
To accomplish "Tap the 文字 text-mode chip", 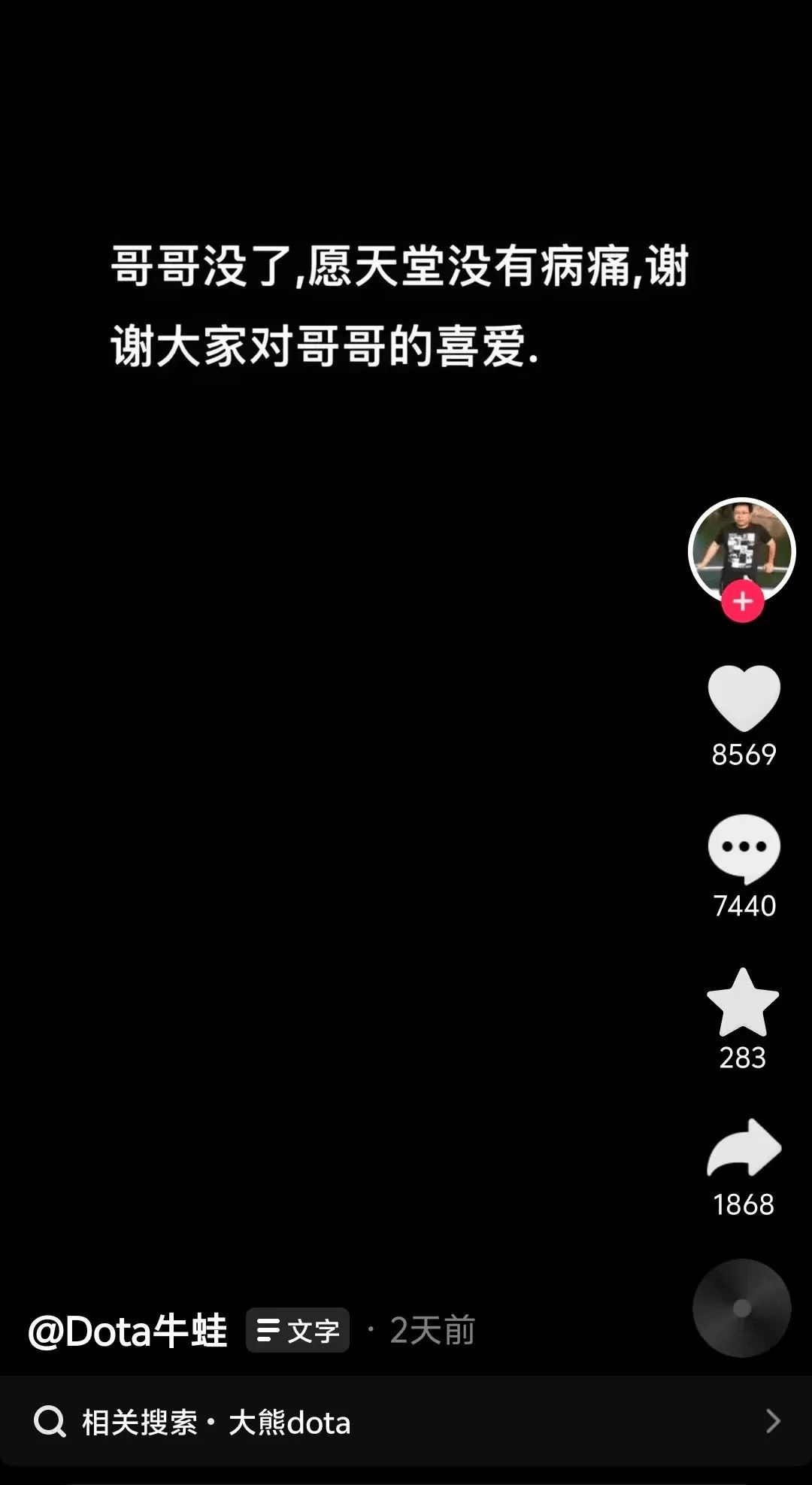I will (298, 1330).
